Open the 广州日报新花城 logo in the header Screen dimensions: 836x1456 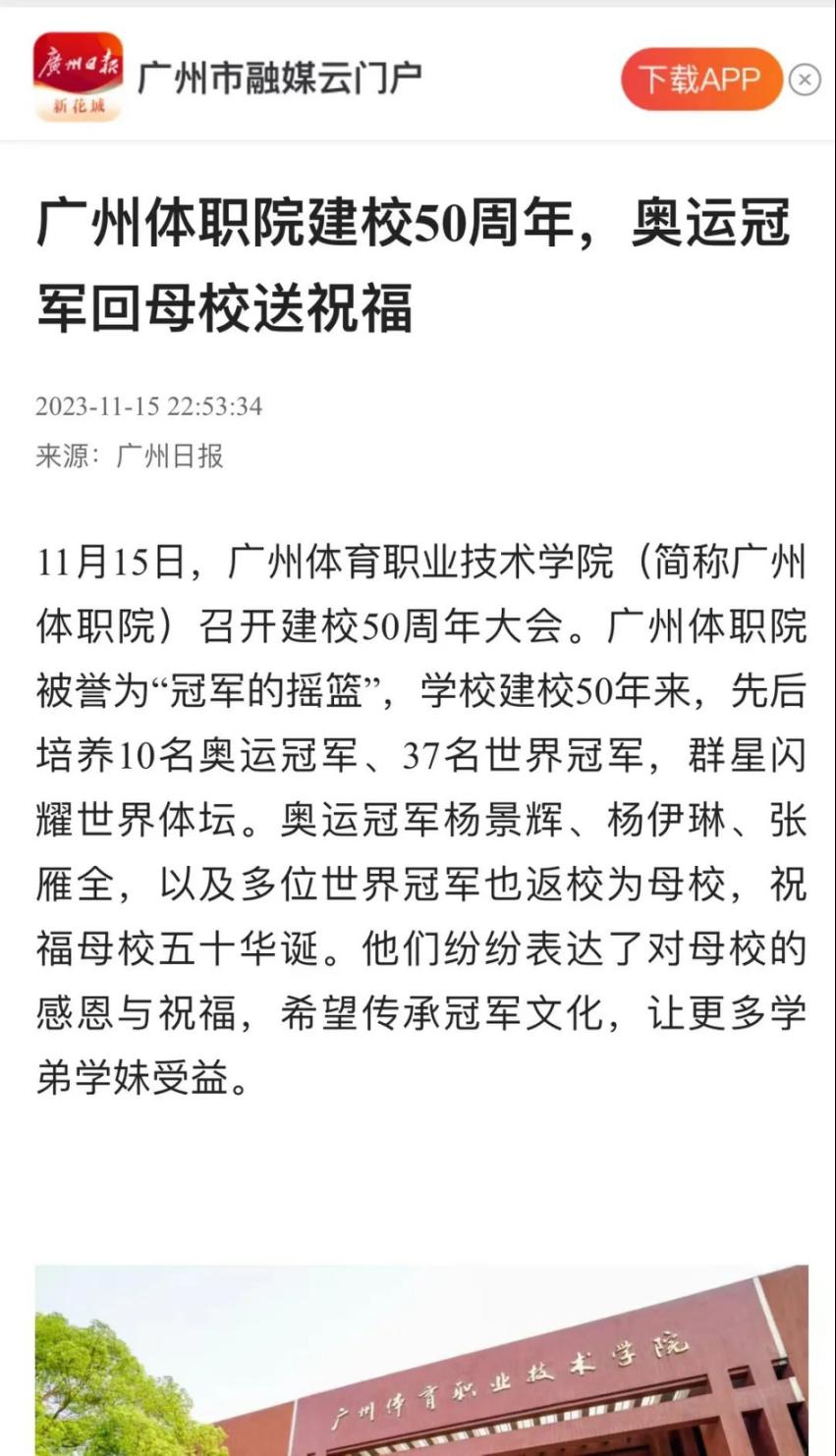pyautogui.click(x=79, y=77)
